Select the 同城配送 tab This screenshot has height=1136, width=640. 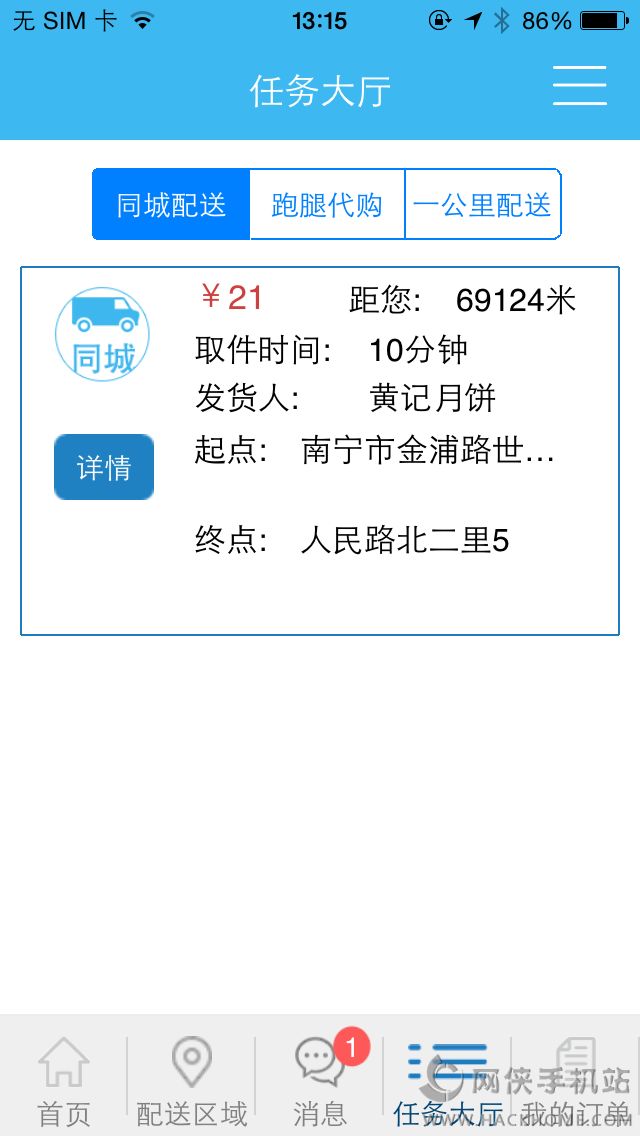[x=171, y=205]
